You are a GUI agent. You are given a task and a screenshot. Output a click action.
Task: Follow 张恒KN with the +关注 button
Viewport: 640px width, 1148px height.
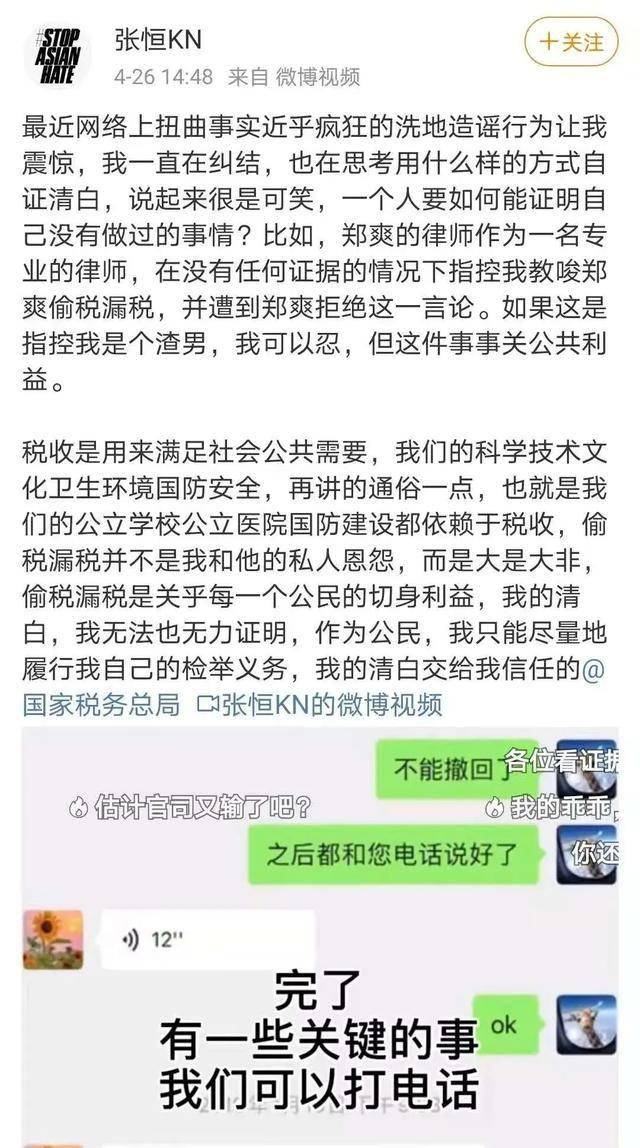pyautogui.click(x=571, y=42)
